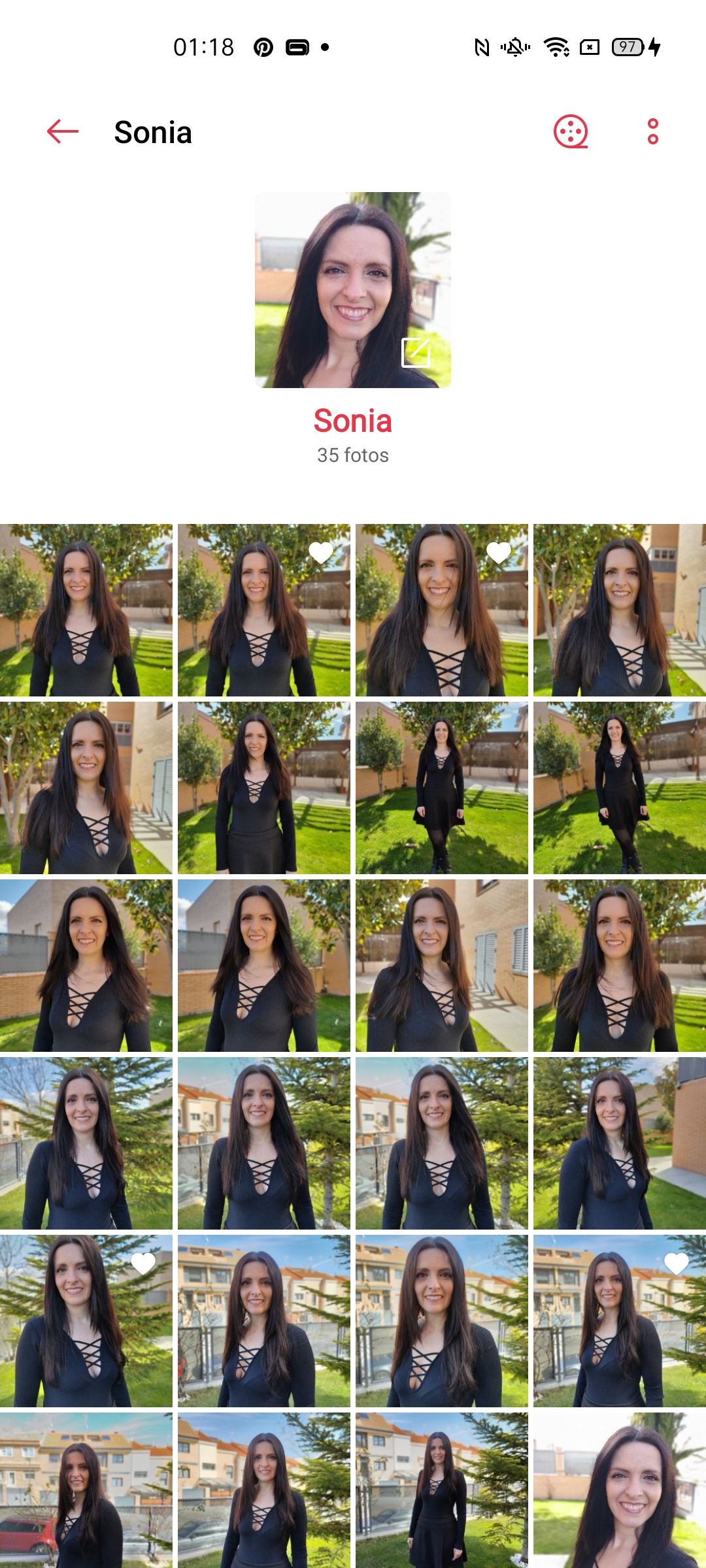
Task: Open the full-body photo at the end of the second row
Action: [620, 788]
